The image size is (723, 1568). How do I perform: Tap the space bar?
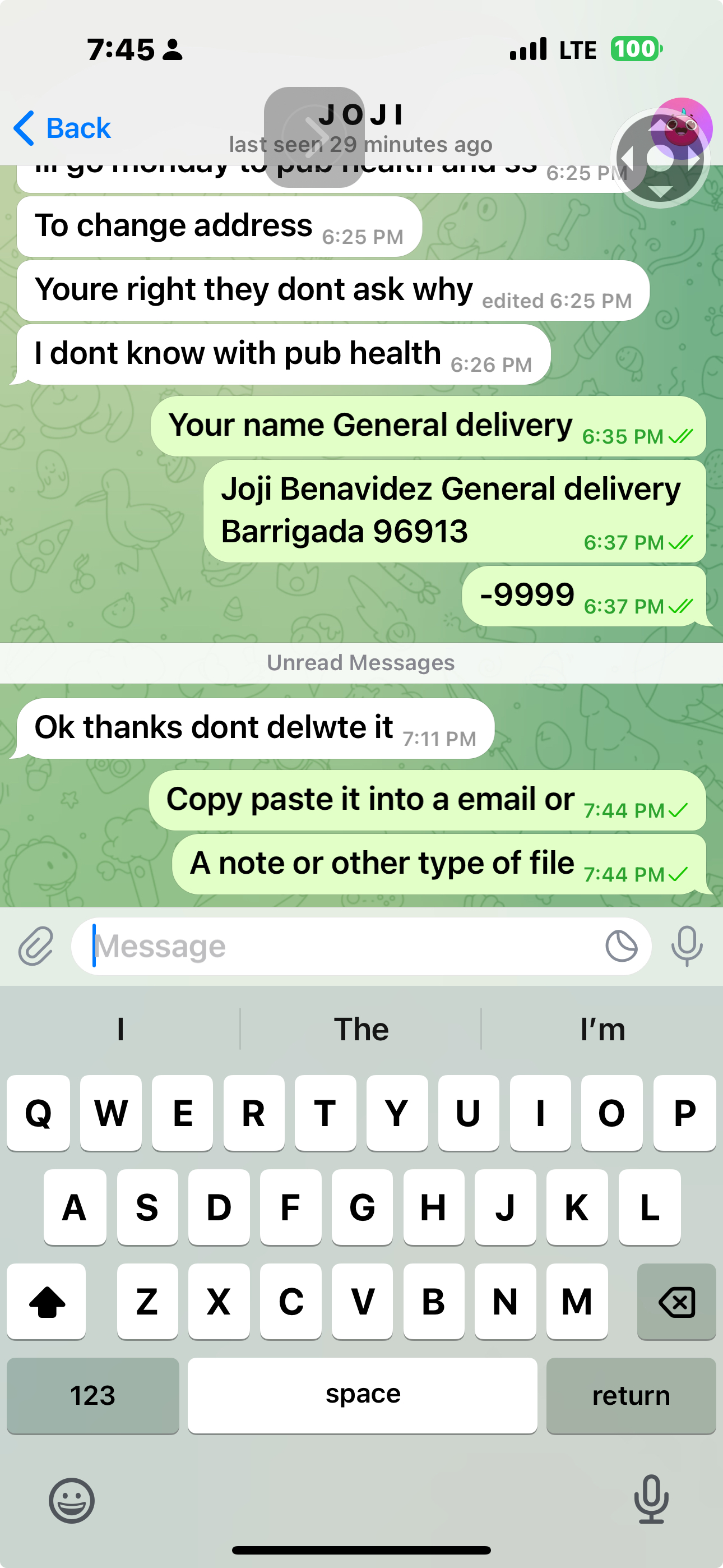363,1395
